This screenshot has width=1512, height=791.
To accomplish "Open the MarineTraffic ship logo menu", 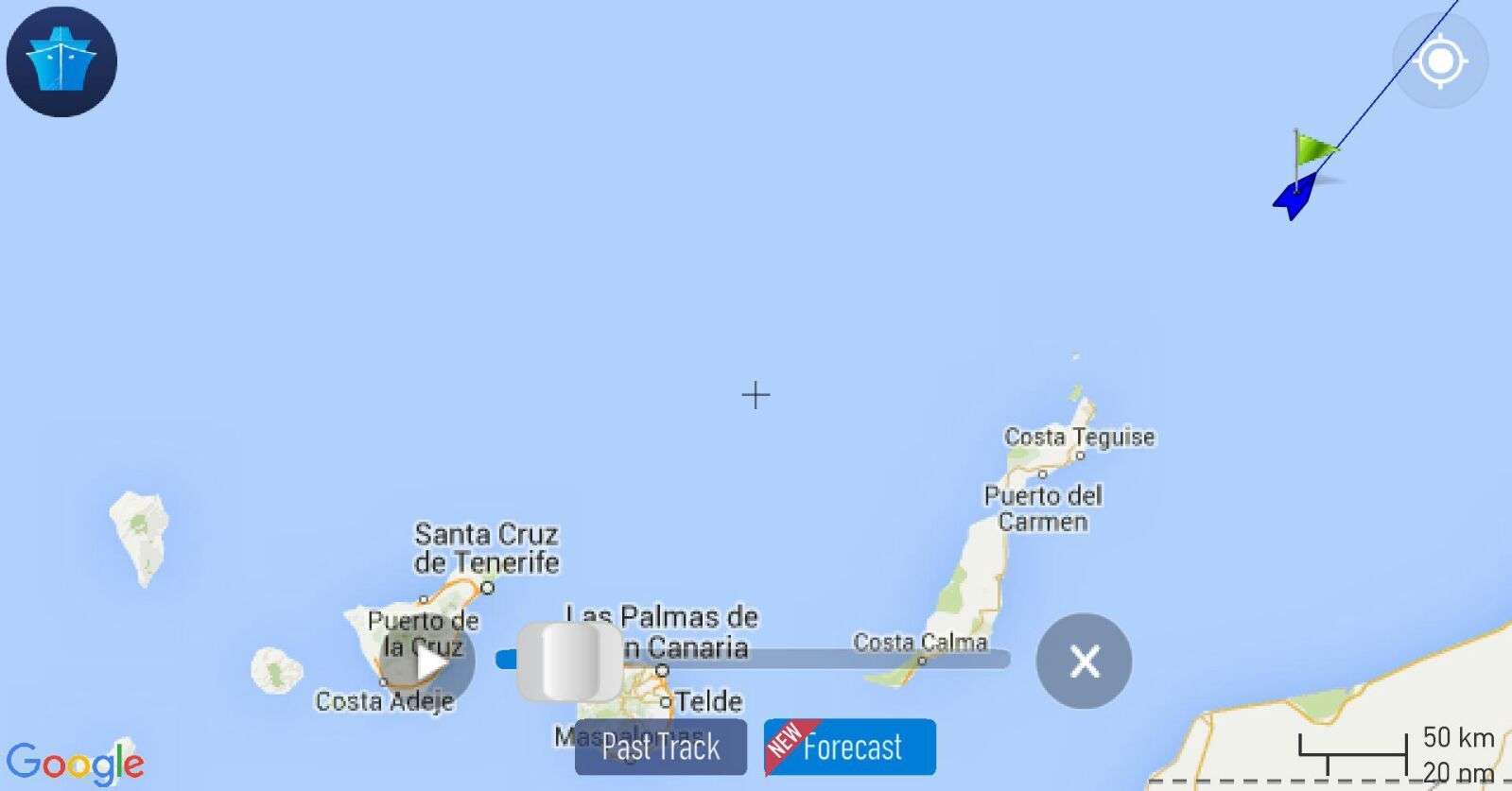I will click(61, 61).
